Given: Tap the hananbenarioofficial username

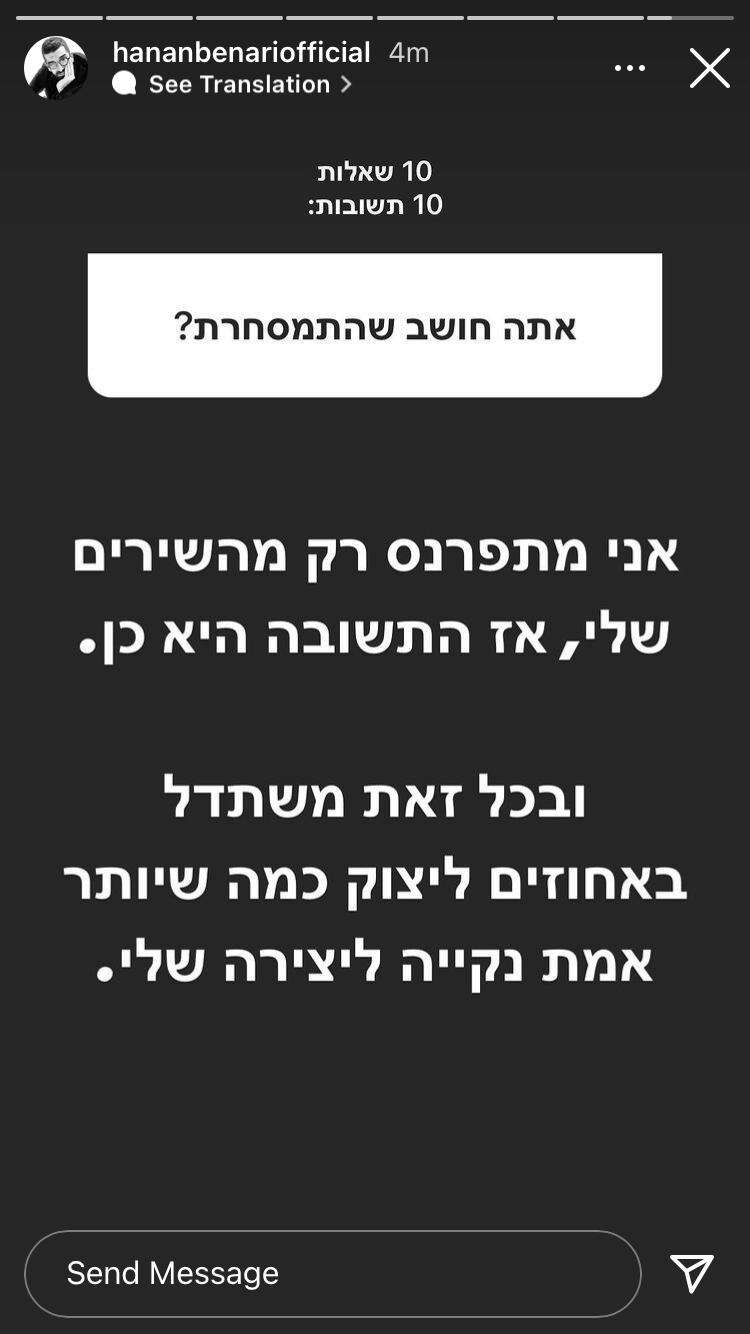Looking at the screenshot, I should click(x=241, y=52).
